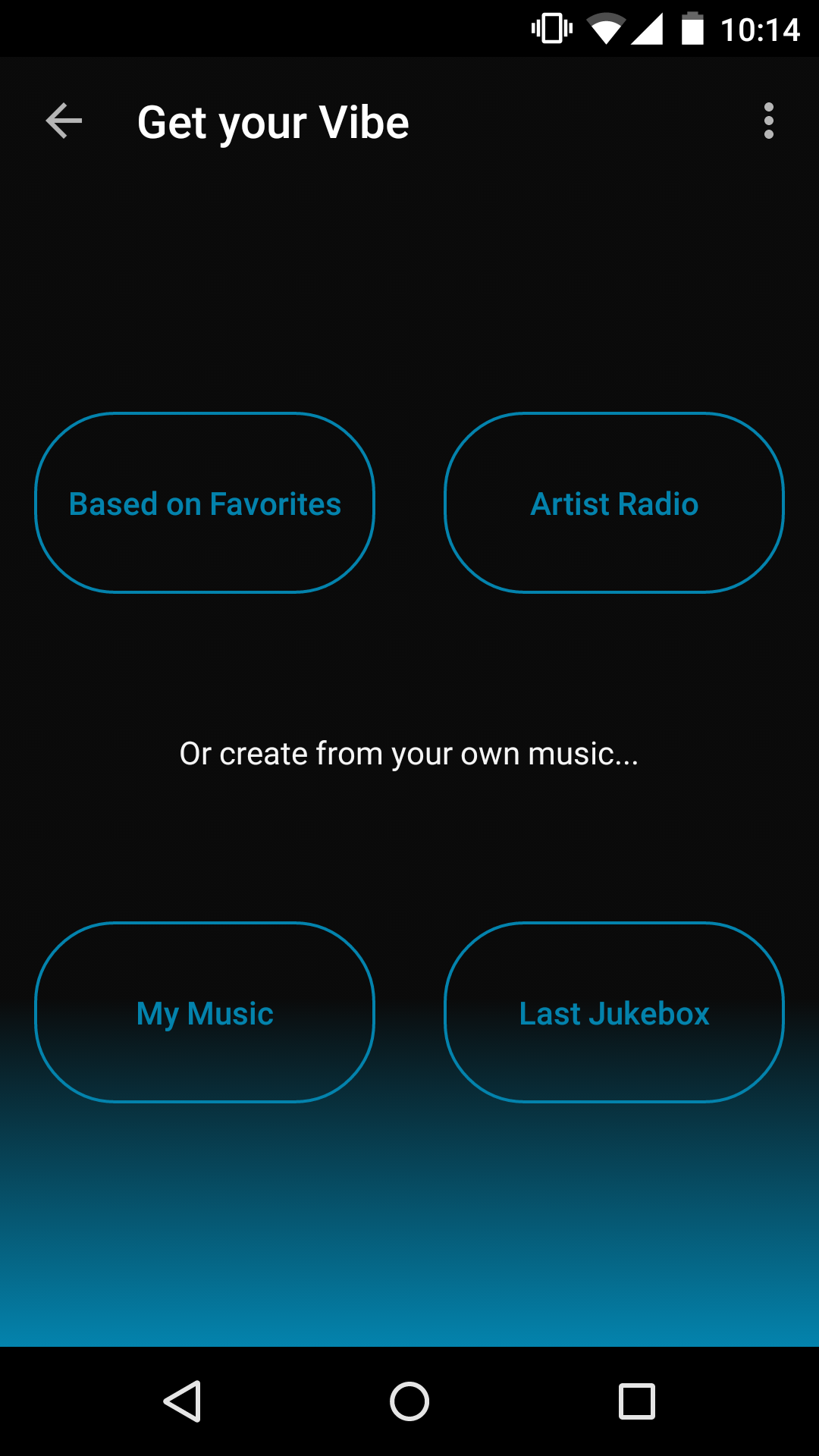
Task: Tap the My Music rounded button
Action: click(205, 1012)
